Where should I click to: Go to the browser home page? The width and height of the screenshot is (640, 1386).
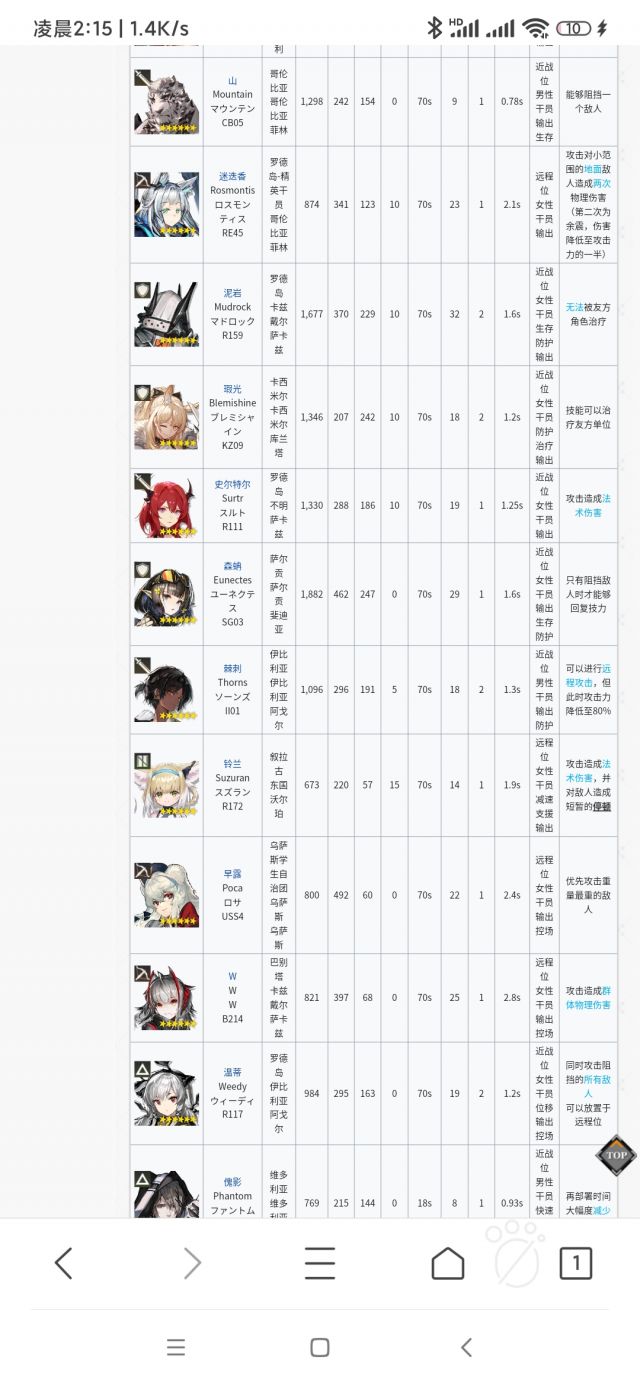pos(447,1264)
